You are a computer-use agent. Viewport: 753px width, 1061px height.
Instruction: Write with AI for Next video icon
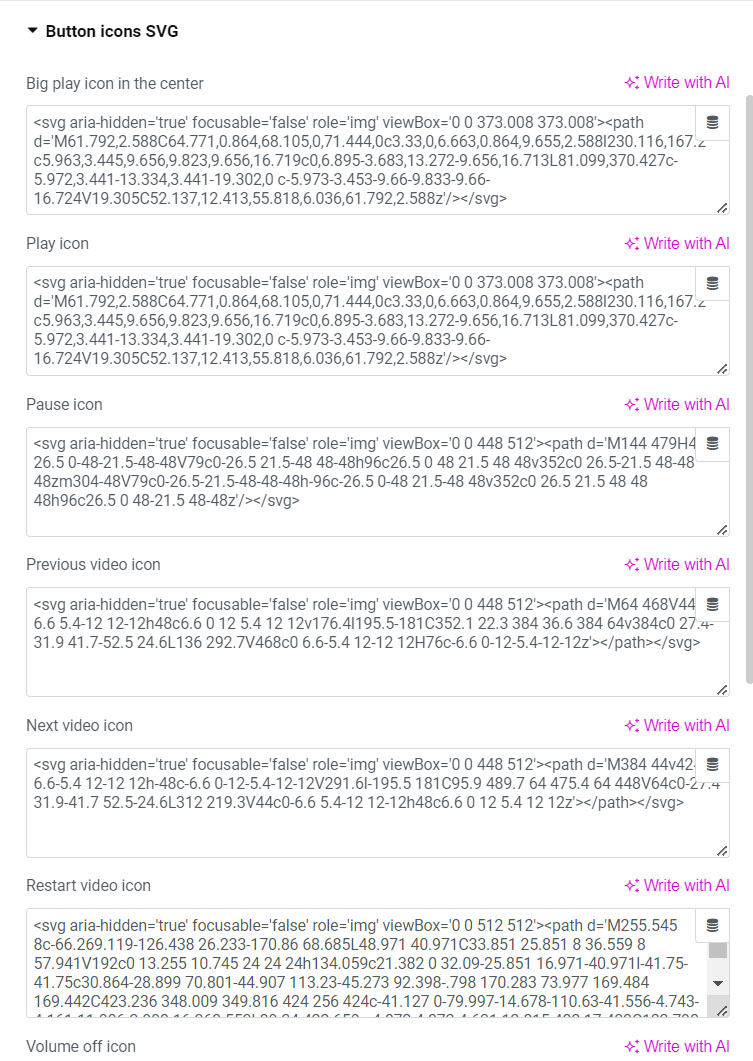(677, 725)
